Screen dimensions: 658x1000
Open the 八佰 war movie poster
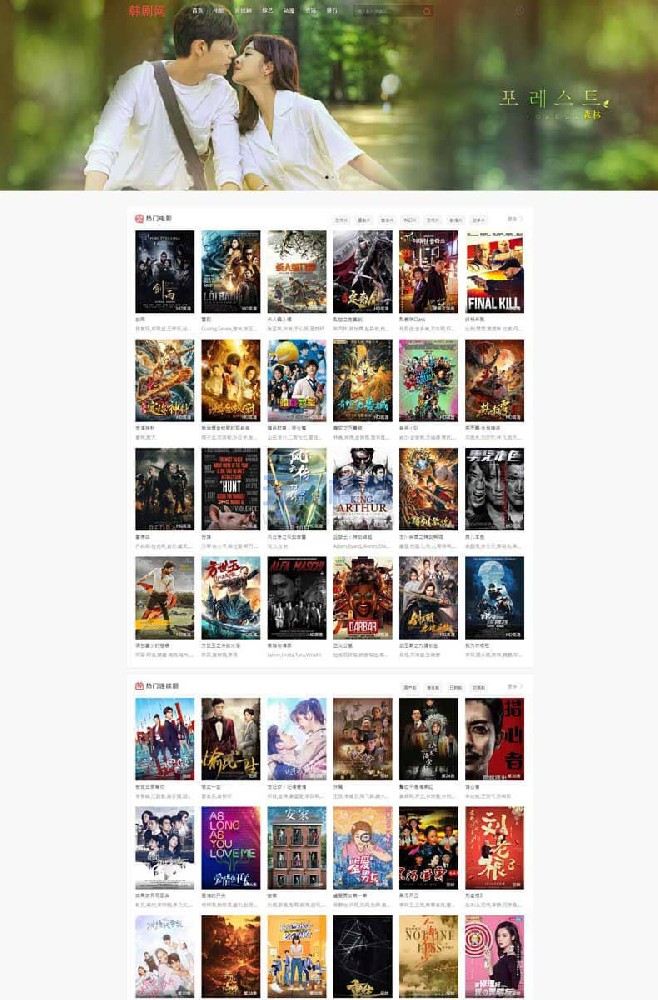(x=297, y=271)
